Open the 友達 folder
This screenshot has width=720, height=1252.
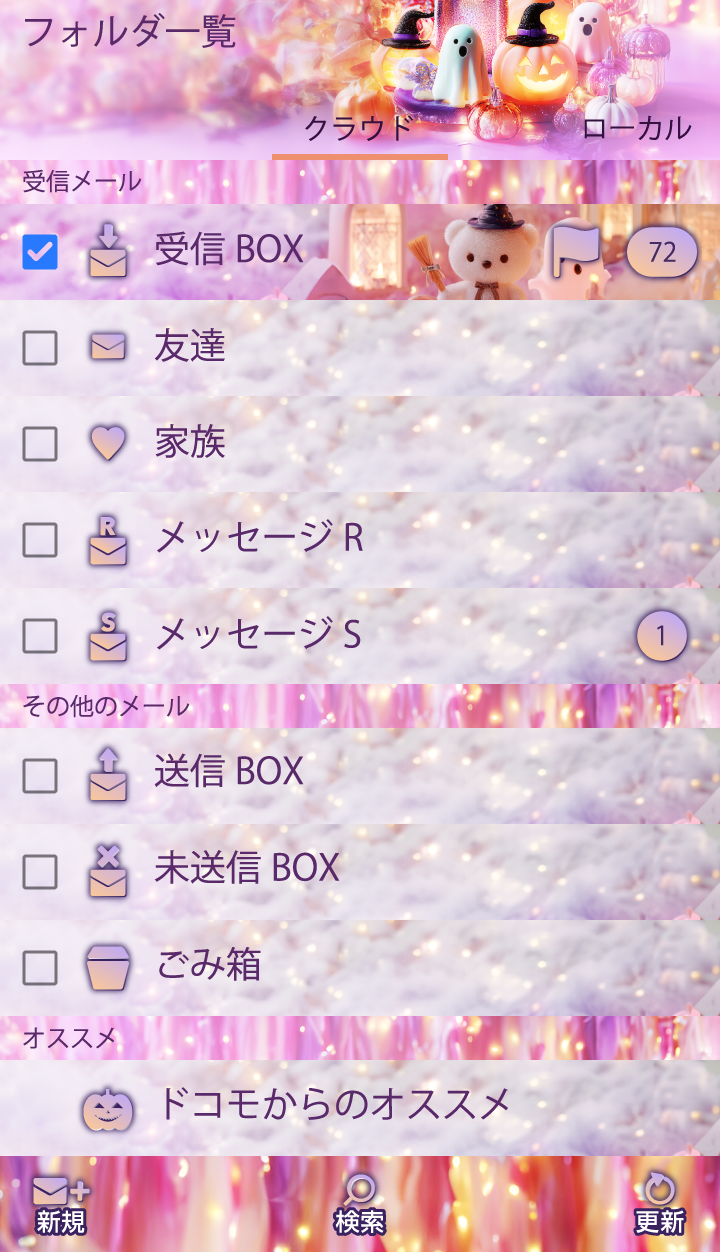[x=190, y=346]
